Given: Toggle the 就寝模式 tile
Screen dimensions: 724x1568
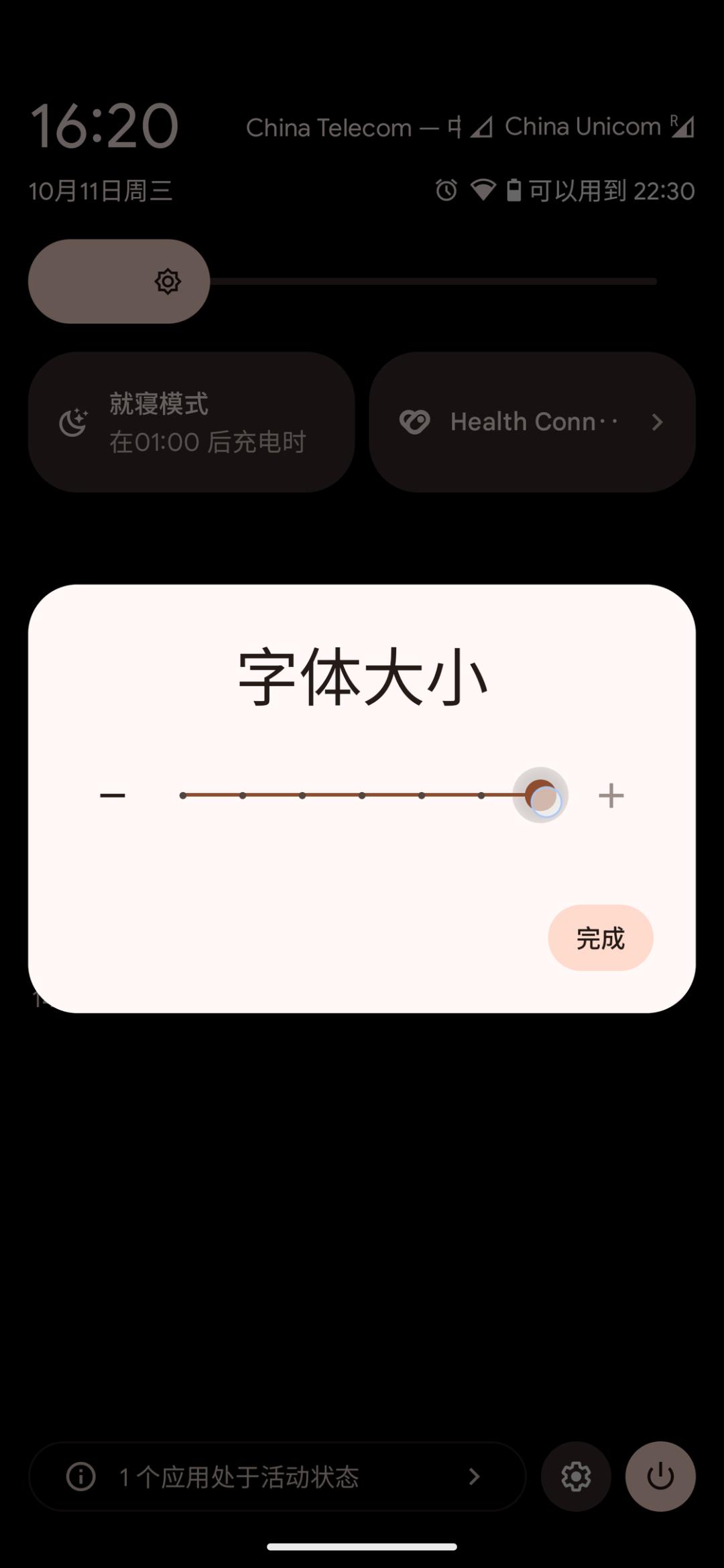Looking at the screenshot, I should click(192, 422).
